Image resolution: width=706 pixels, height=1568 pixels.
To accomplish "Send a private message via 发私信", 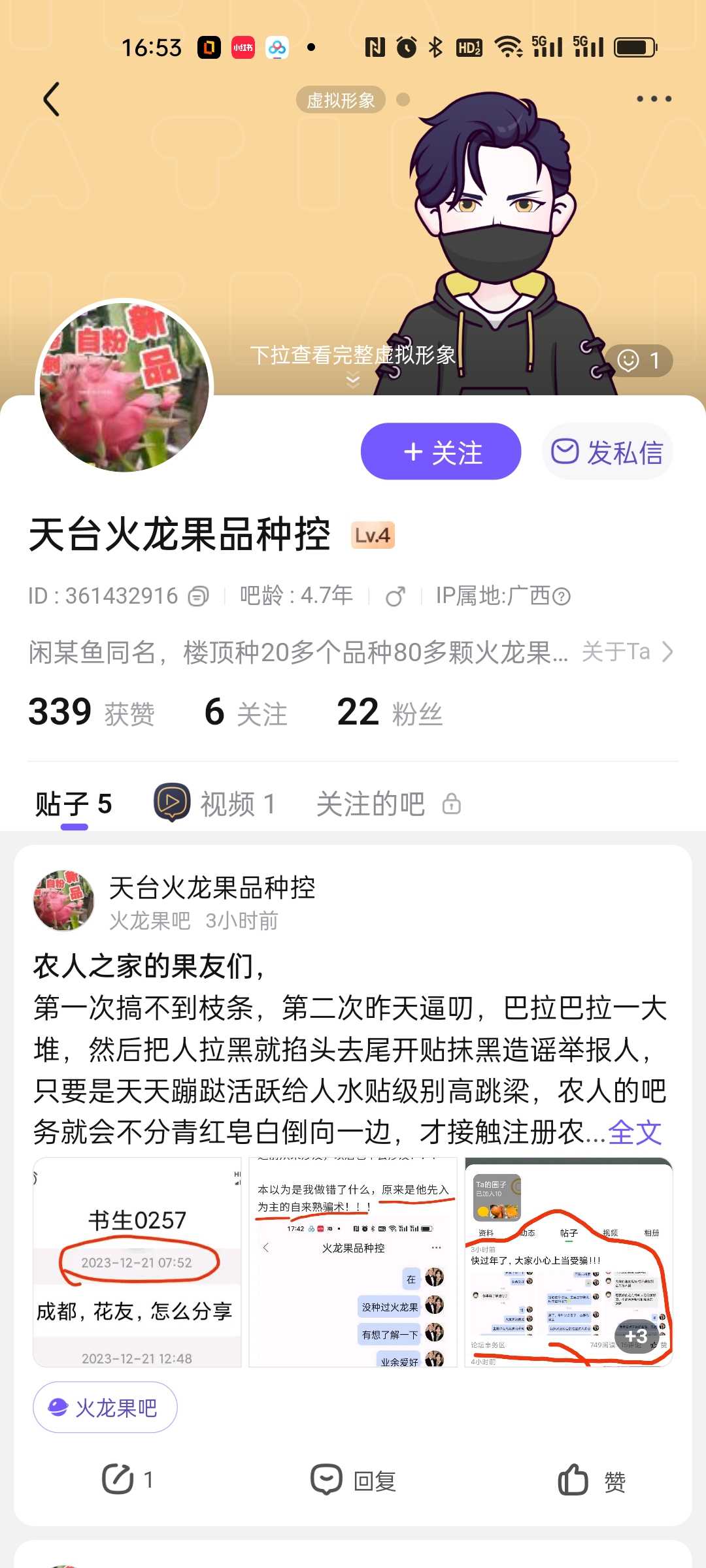I will click(x=607, y=451).
